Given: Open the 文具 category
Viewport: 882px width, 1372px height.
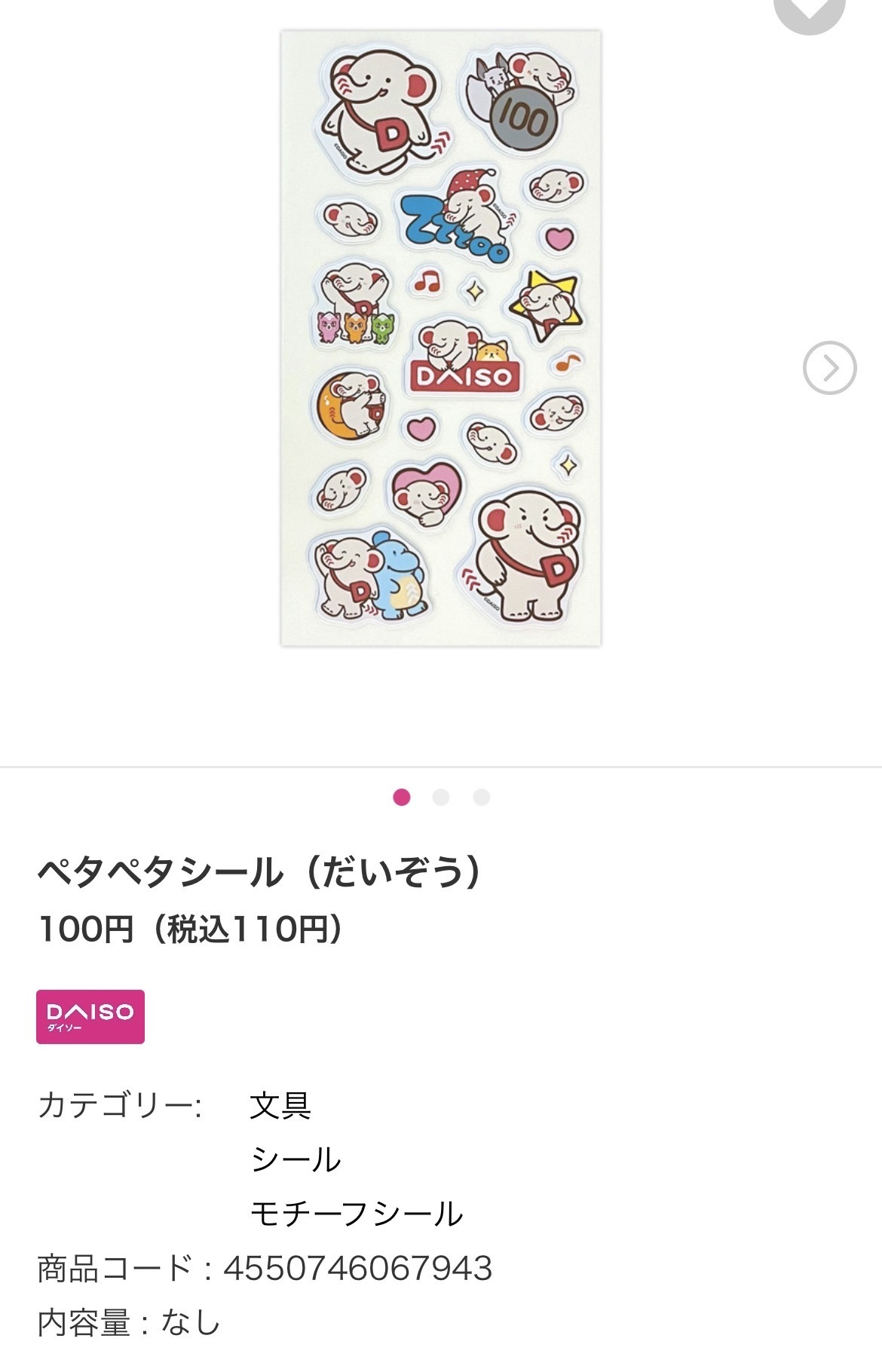Looking at the screenshot, I should pyautogui.click(x=280, y=1105).
